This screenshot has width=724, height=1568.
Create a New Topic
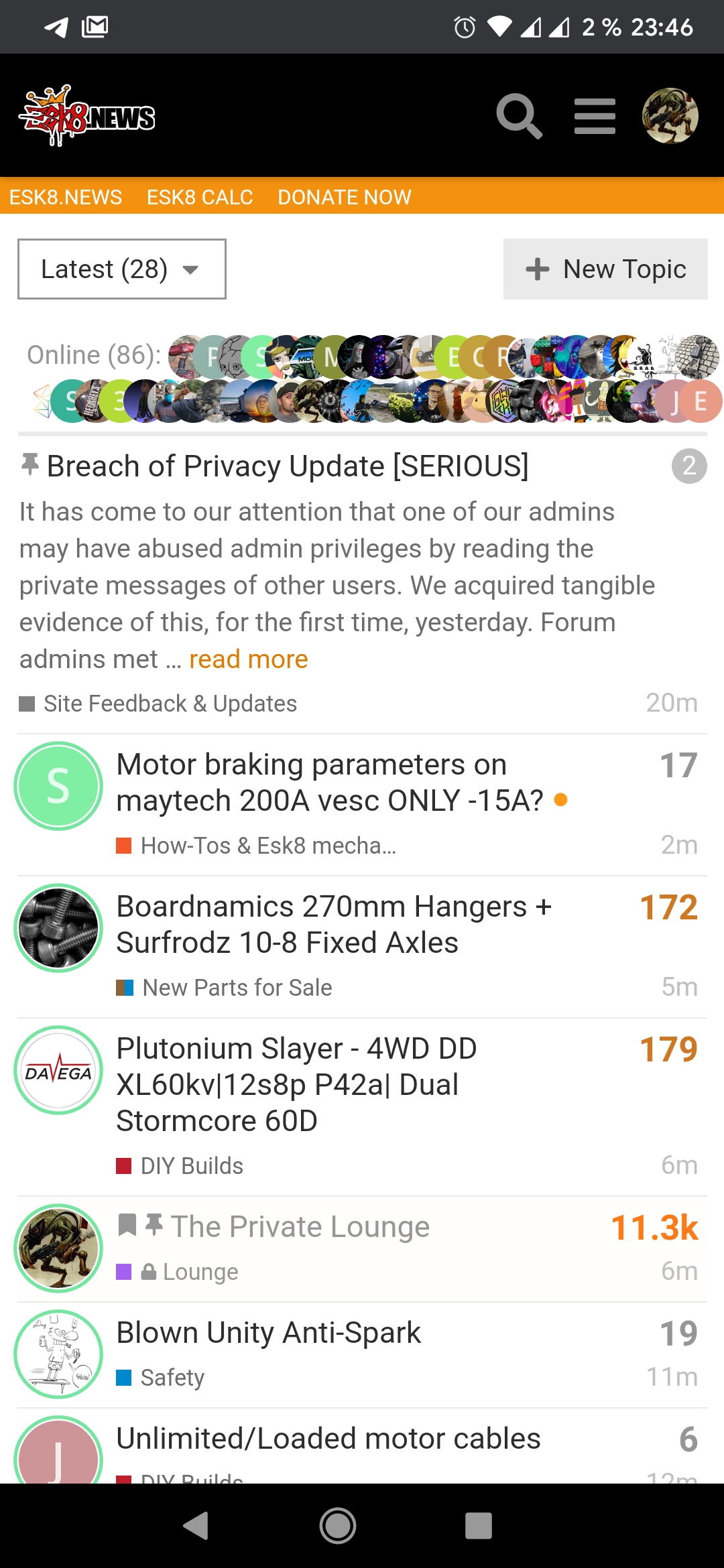click(605, 269)
